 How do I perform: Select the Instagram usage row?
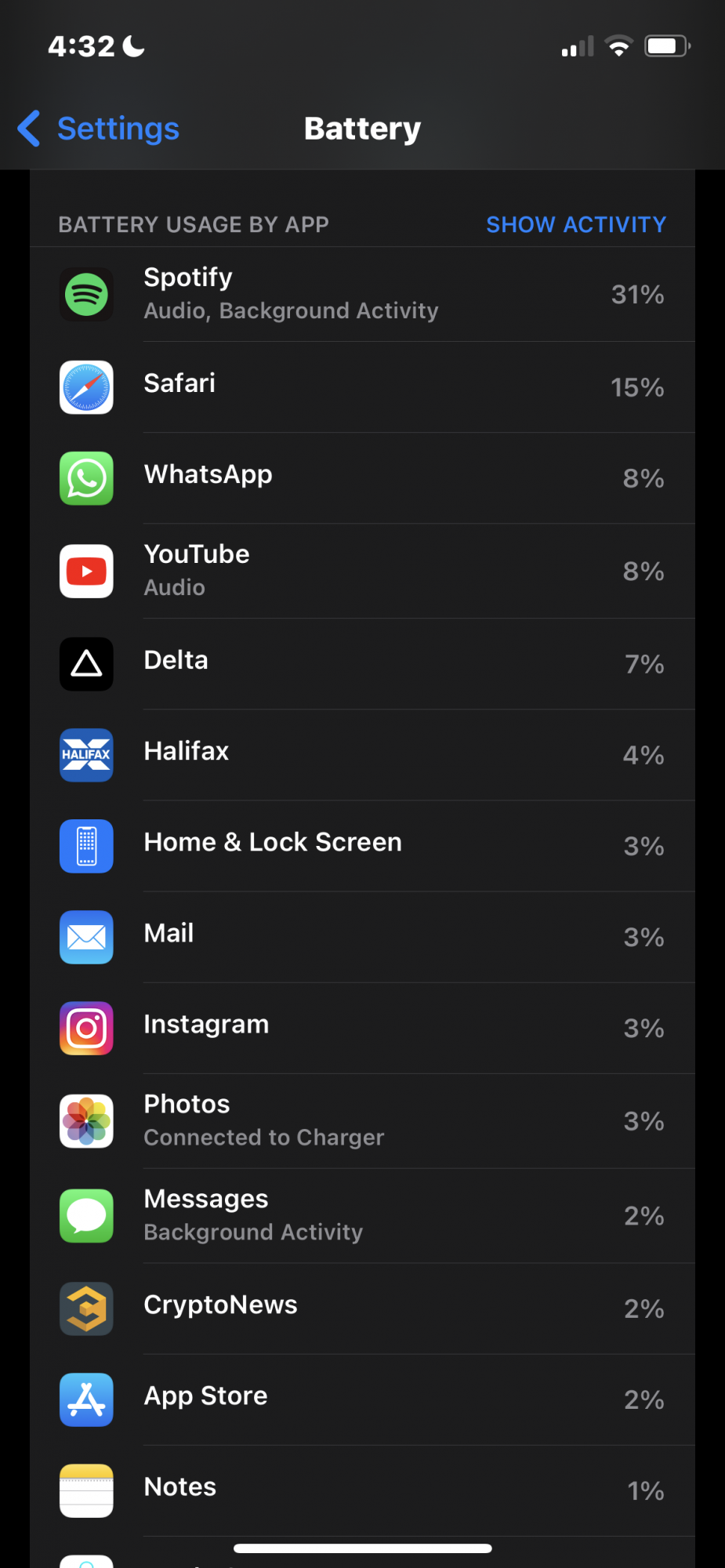(362, 1027)
